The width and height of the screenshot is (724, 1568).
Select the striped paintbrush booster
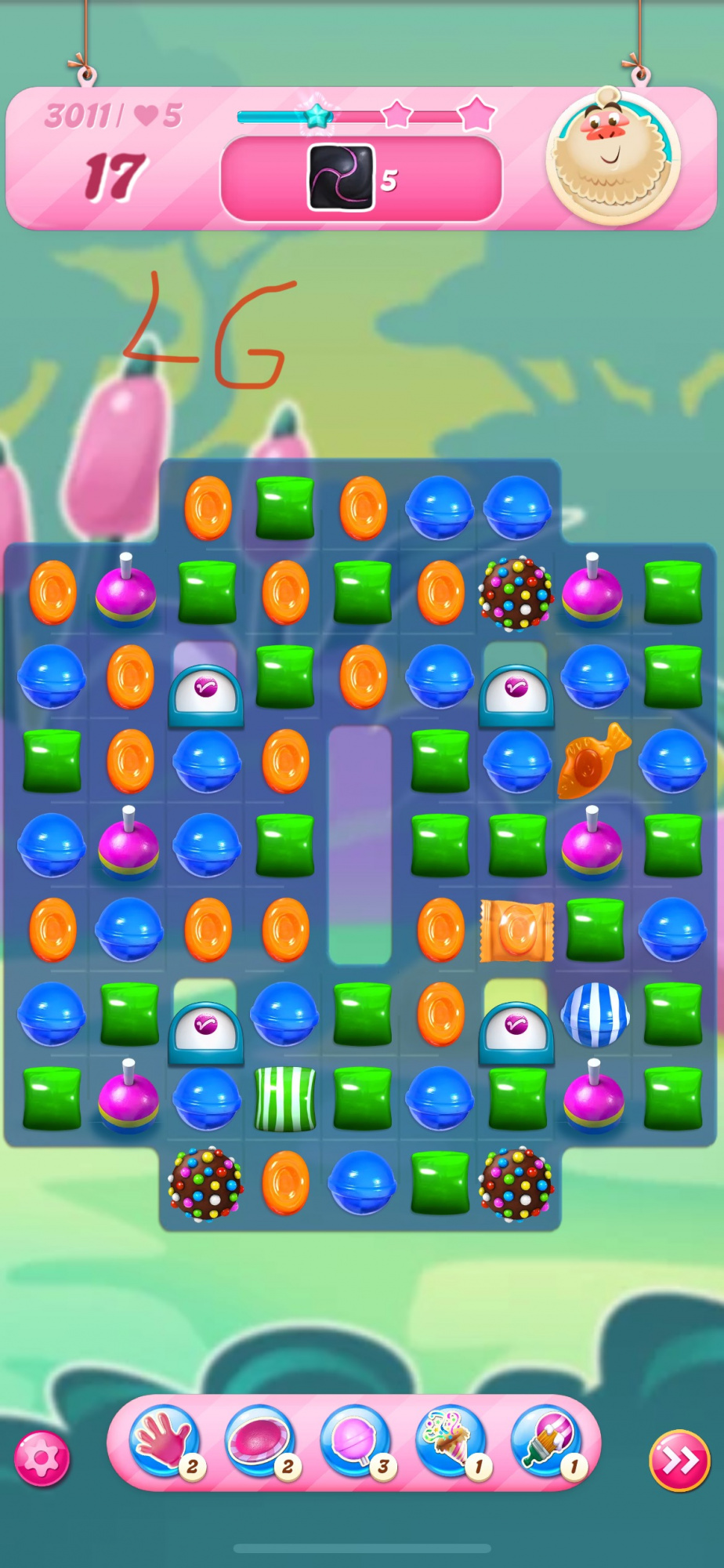545,1441
